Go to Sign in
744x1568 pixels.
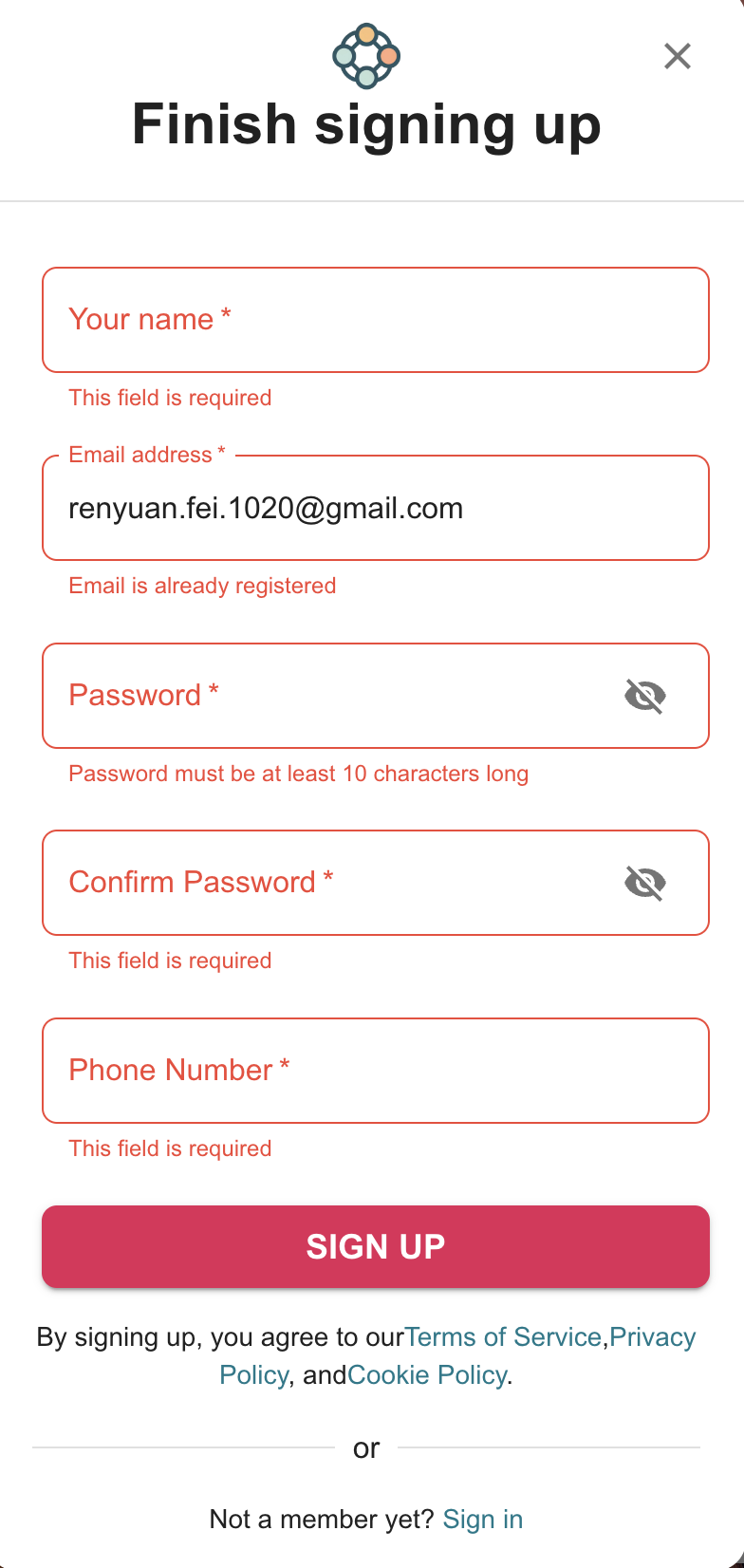point(482,1519)
